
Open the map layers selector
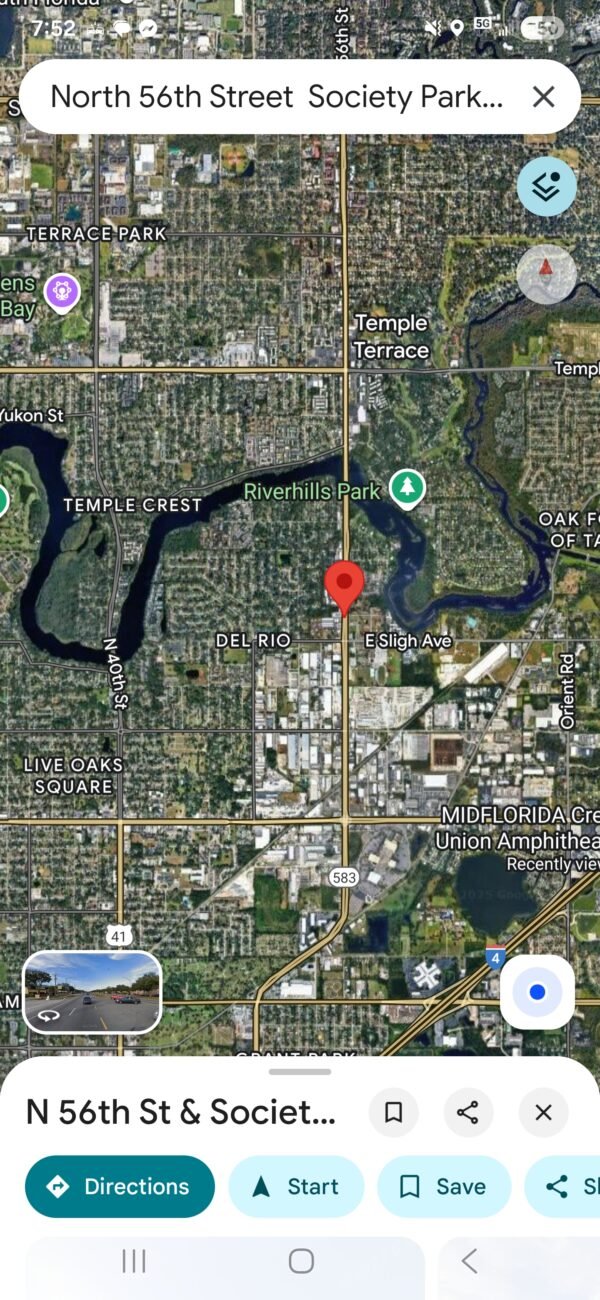point(546,187)
